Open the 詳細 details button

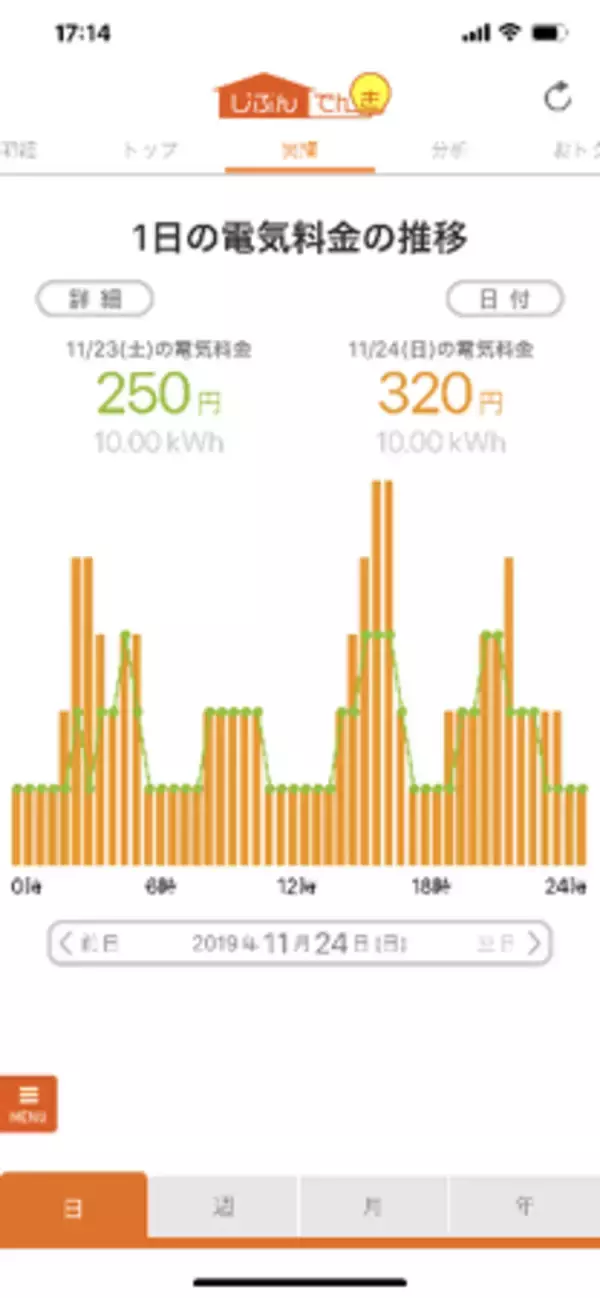pos(94,298)
